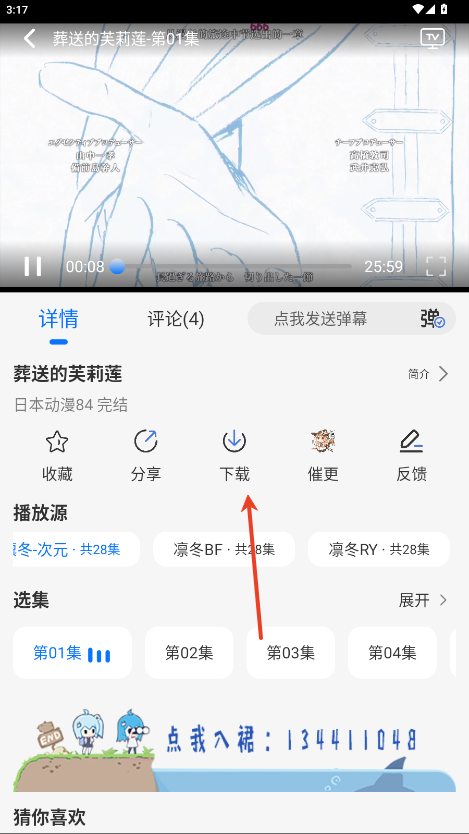The width and height of the screenshot is (469, 834).
Task: Add to favorites with 收藏
Action: tap(57, 456)
